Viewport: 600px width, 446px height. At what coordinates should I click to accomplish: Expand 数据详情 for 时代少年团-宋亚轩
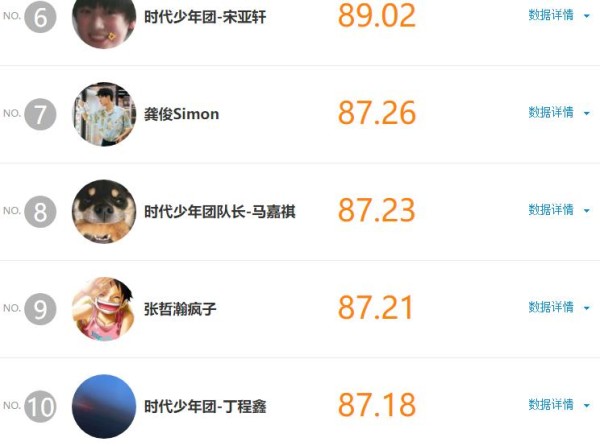click(558, 15)
